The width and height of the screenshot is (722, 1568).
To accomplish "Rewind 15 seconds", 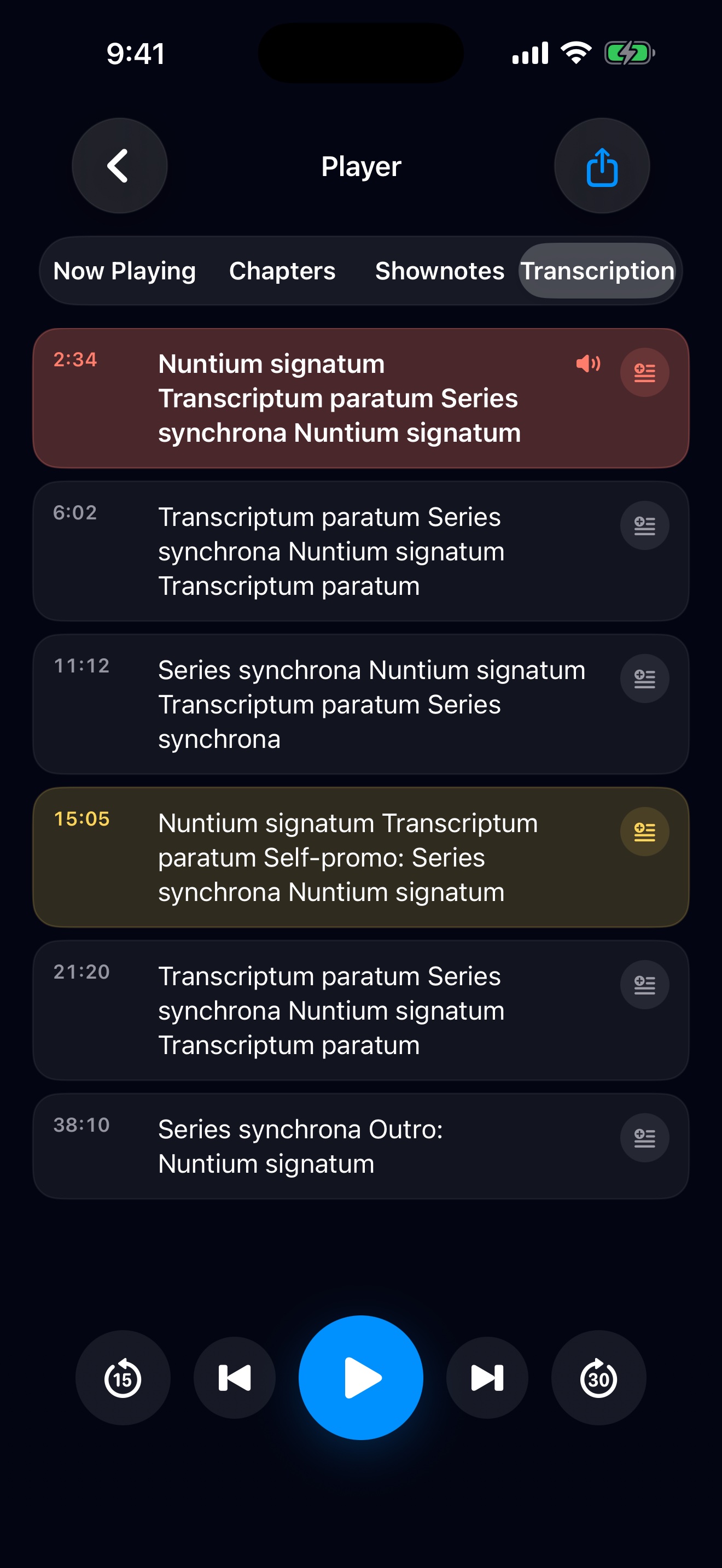I will [x=123, y=1378].
